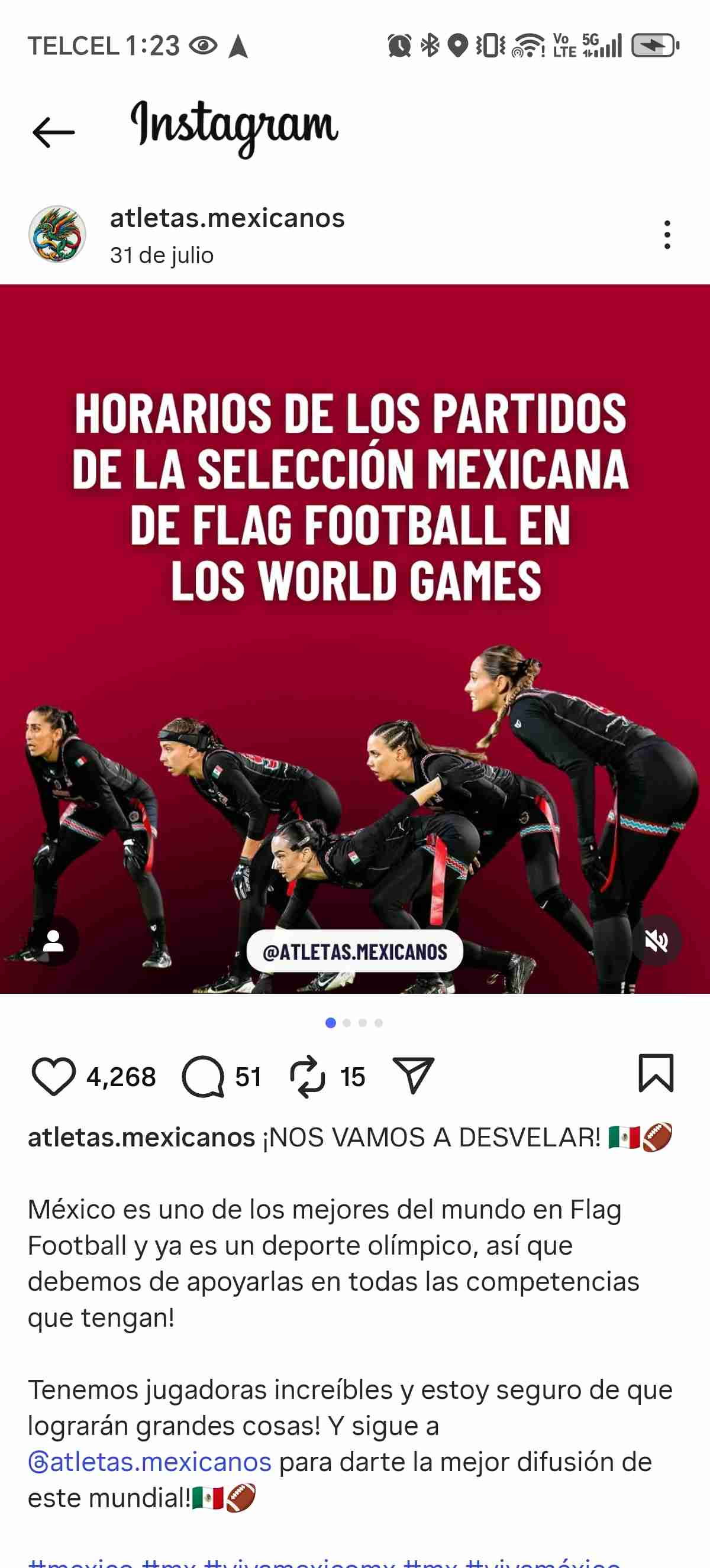Screen dimensions: 710x1568
Task: Open the @atletas.mexicanos mention in the caption
Action: [x=150, y=1462]
